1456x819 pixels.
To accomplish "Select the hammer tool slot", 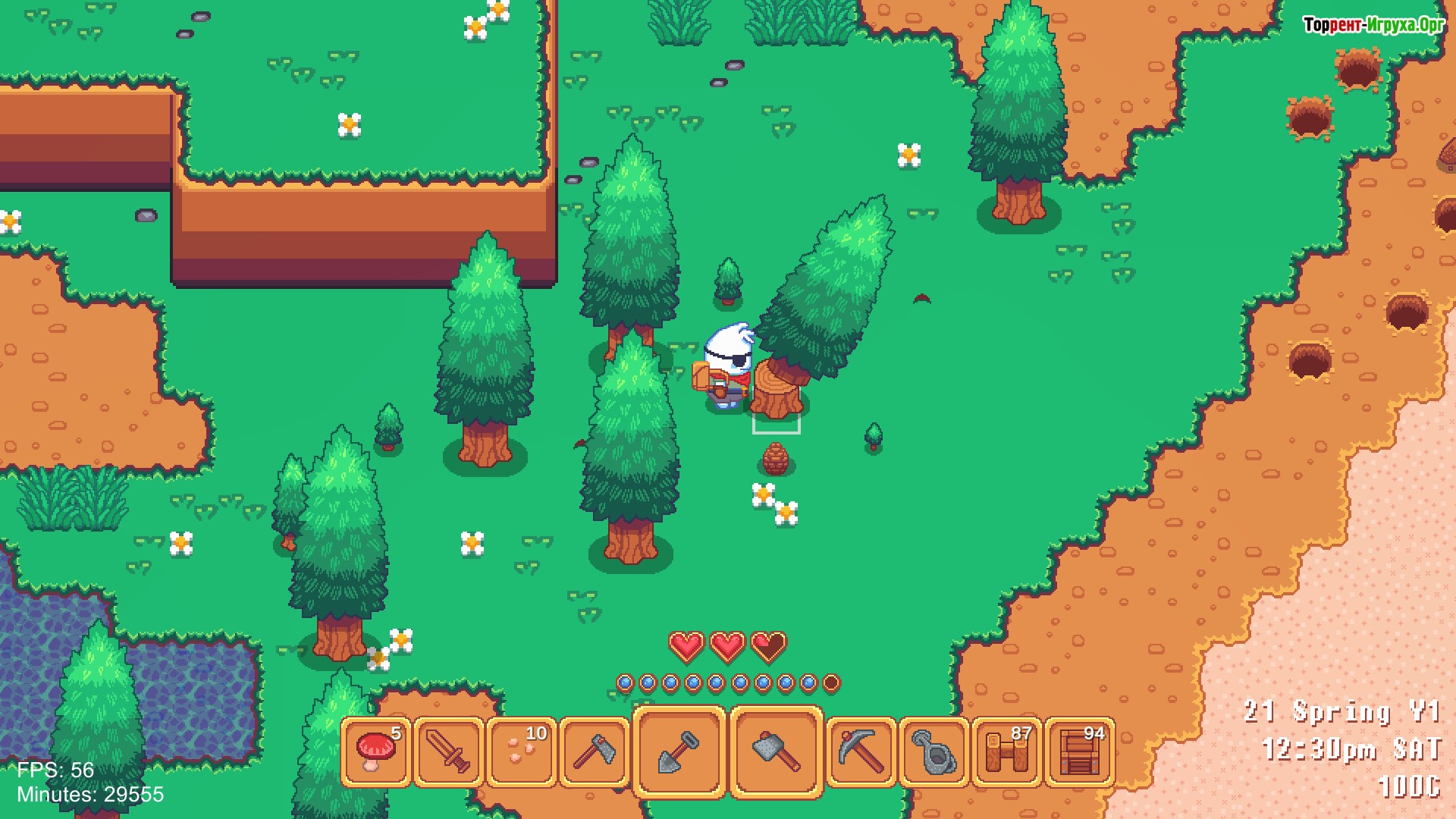I will (x=776, y=752).
